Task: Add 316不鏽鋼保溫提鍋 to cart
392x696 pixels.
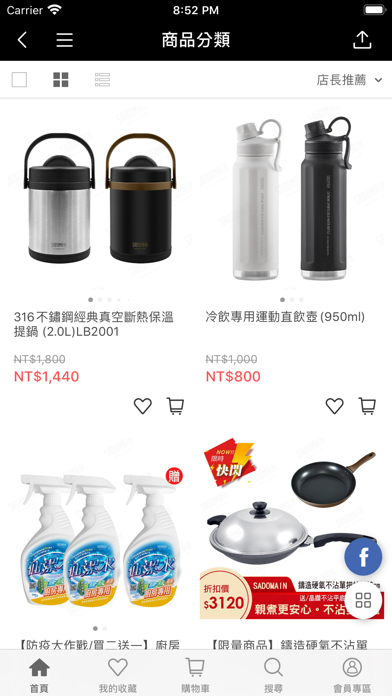Action: point(175,406)
